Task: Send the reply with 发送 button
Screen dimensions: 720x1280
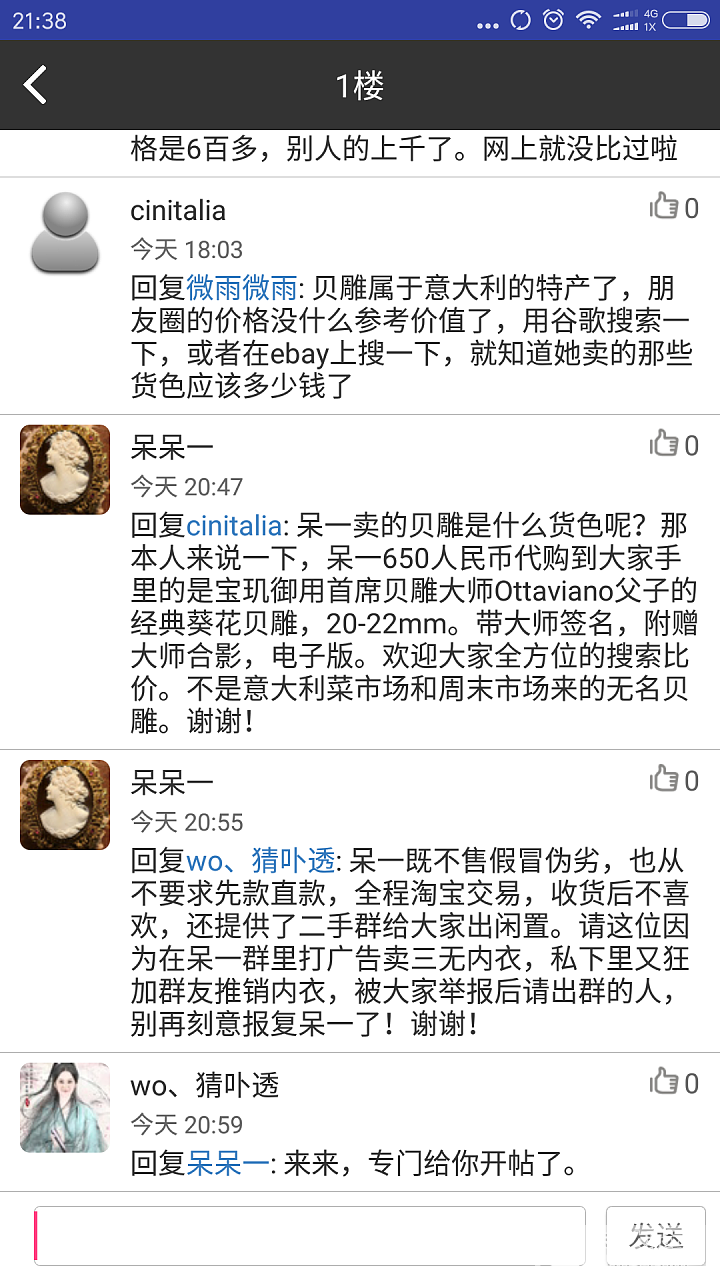Action: tap(656, 1236)
